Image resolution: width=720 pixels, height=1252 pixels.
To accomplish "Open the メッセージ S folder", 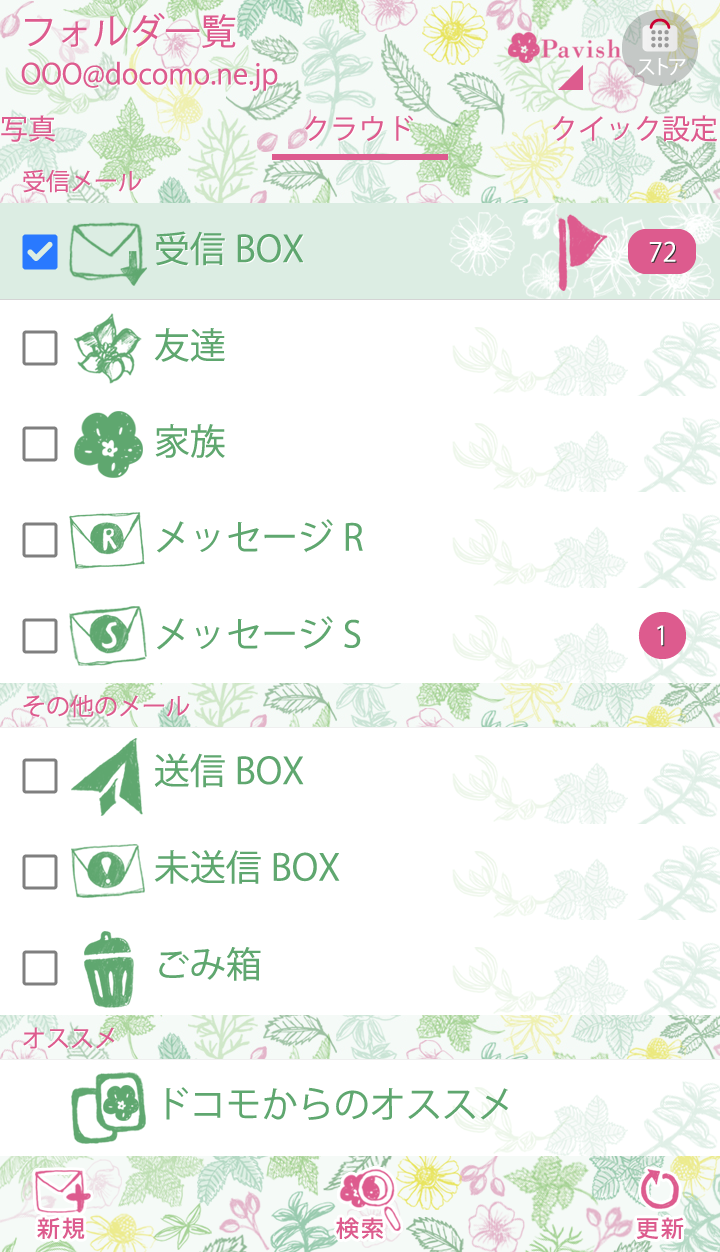I will [x=258, y=635].
